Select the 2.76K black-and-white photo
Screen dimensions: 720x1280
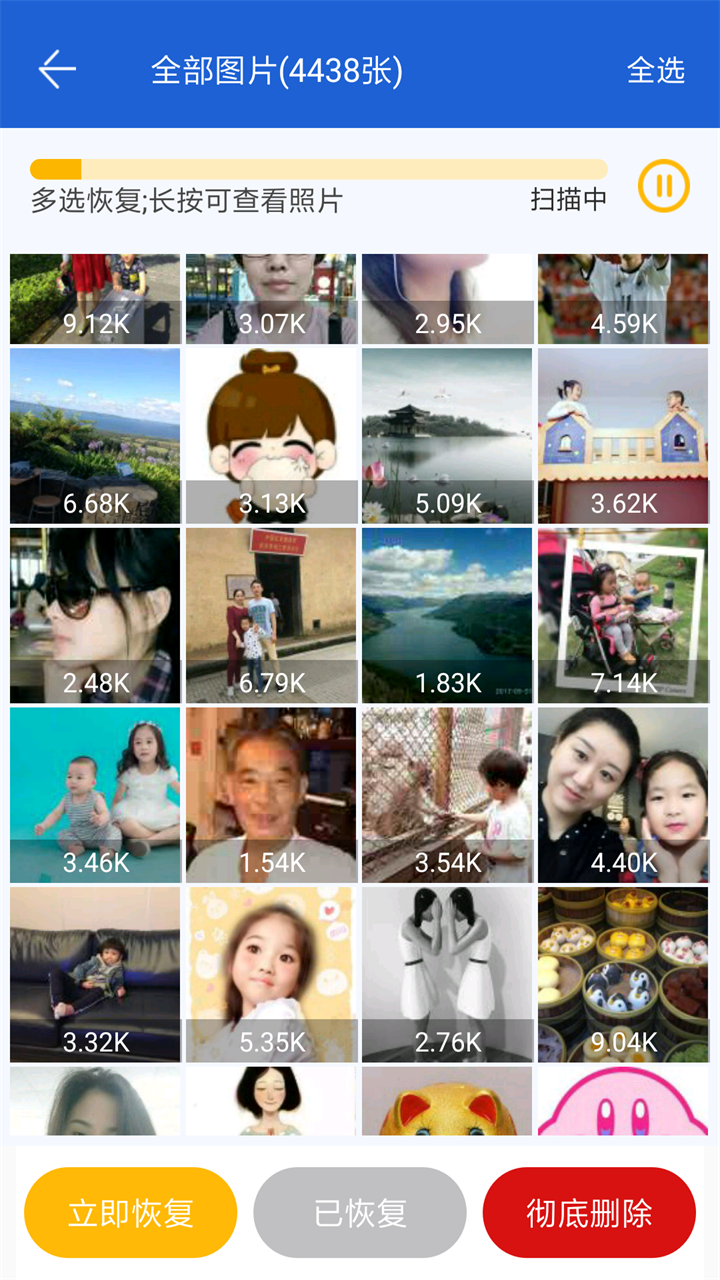click(447, 974)
